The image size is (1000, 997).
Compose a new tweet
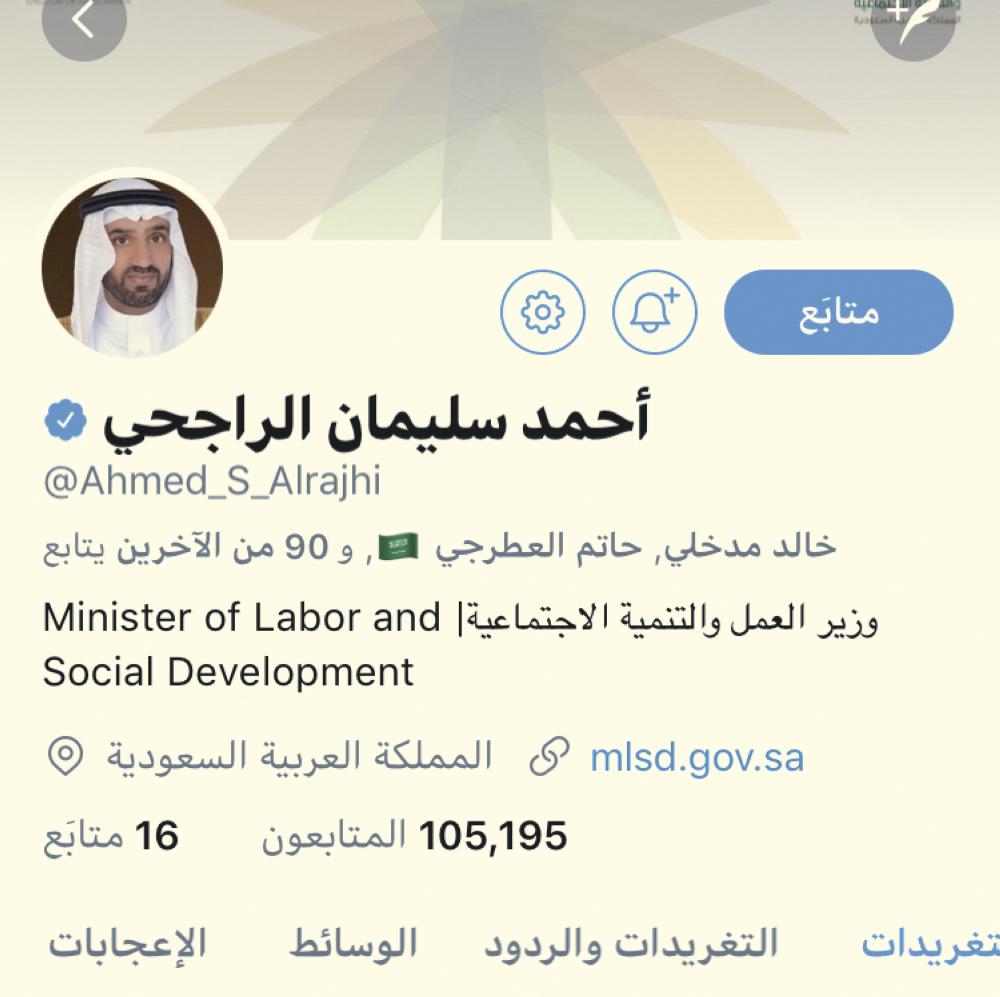pyautogui.click(x=914, y=22)
